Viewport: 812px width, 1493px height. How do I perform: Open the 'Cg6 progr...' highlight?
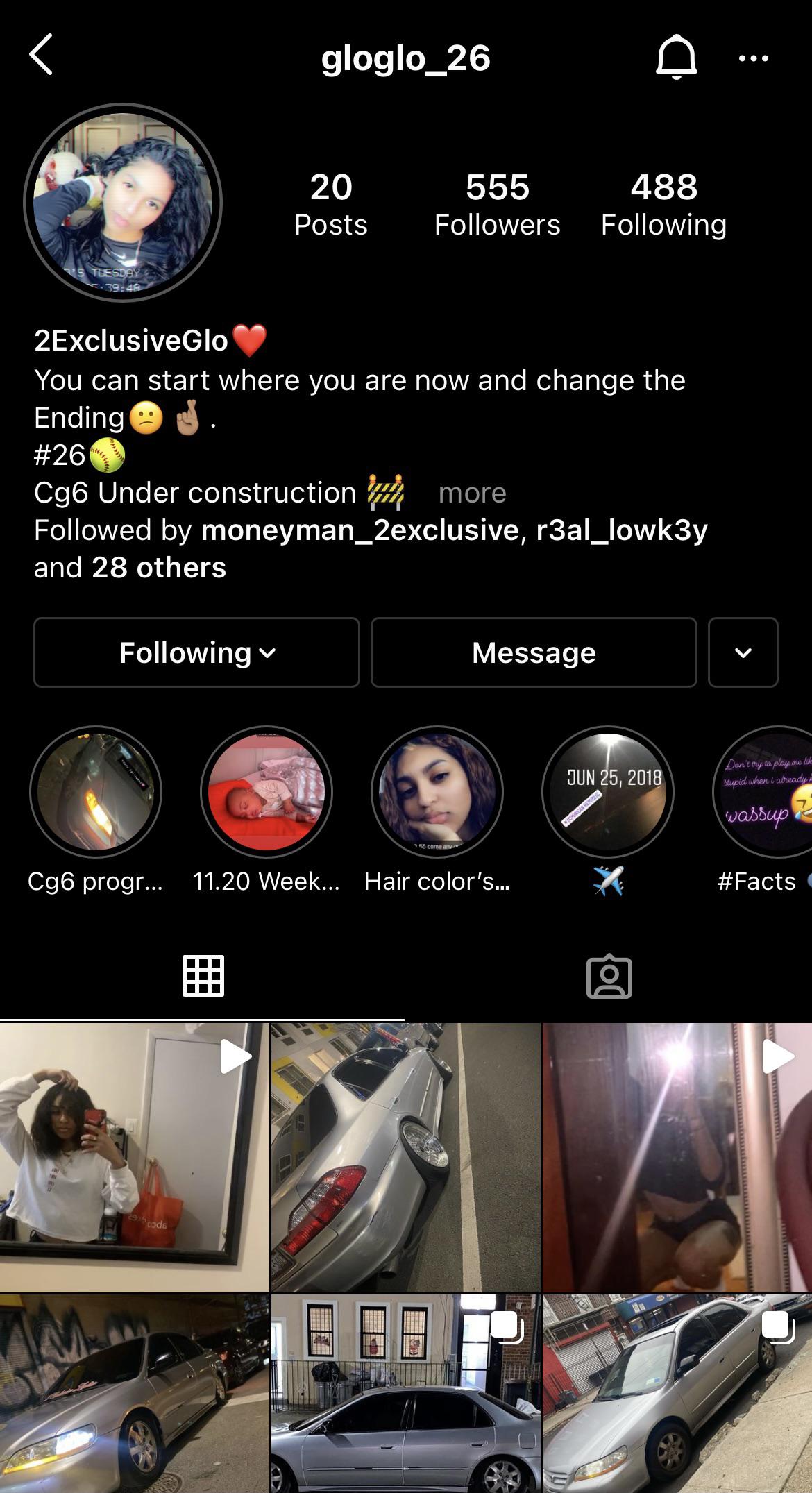(x=96, y=792)
